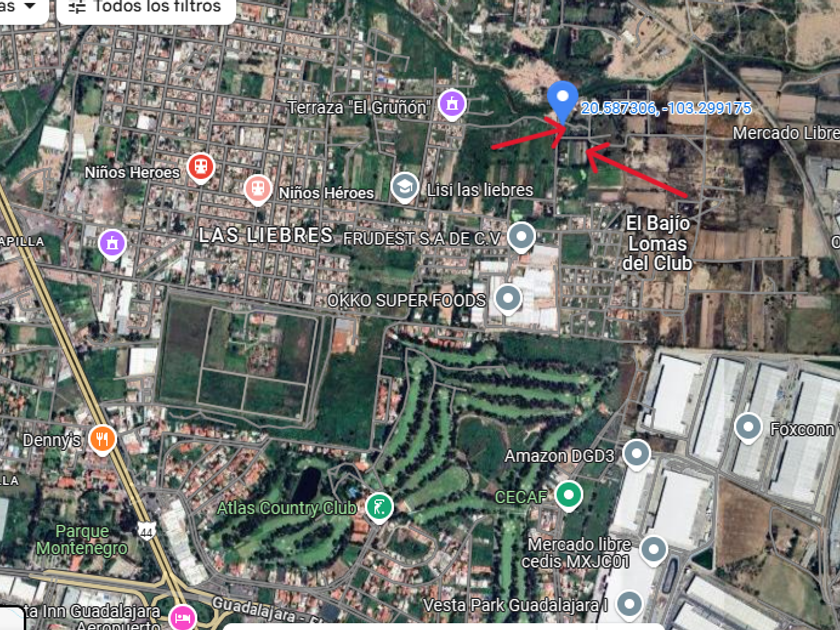View FRUDEST S.A DE C.V marker
The height and width of the screenshot is (630, 840).
click(x=521, y=237)
